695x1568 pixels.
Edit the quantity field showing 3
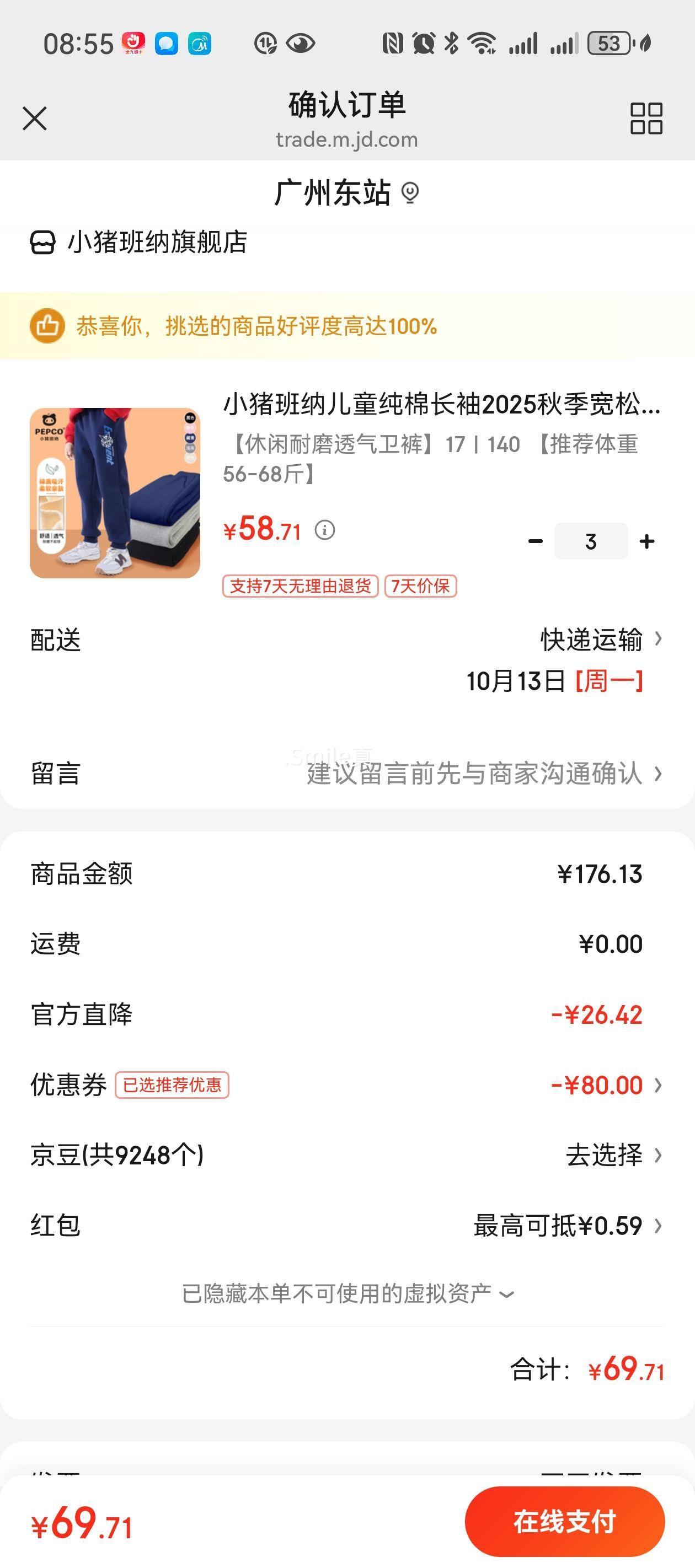[591, 541]
